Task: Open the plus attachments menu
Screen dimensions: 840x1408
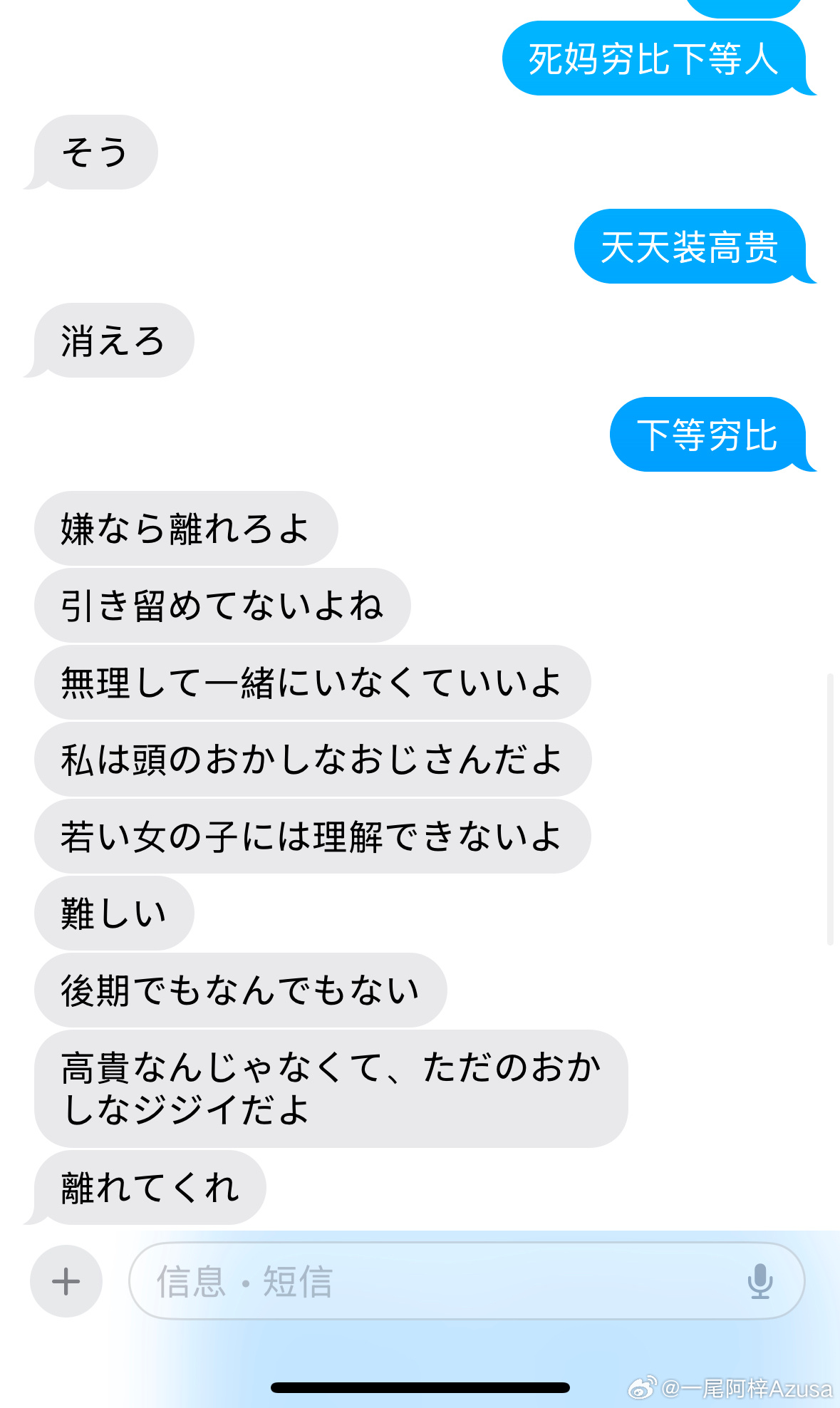Action: click(66, 1281)
